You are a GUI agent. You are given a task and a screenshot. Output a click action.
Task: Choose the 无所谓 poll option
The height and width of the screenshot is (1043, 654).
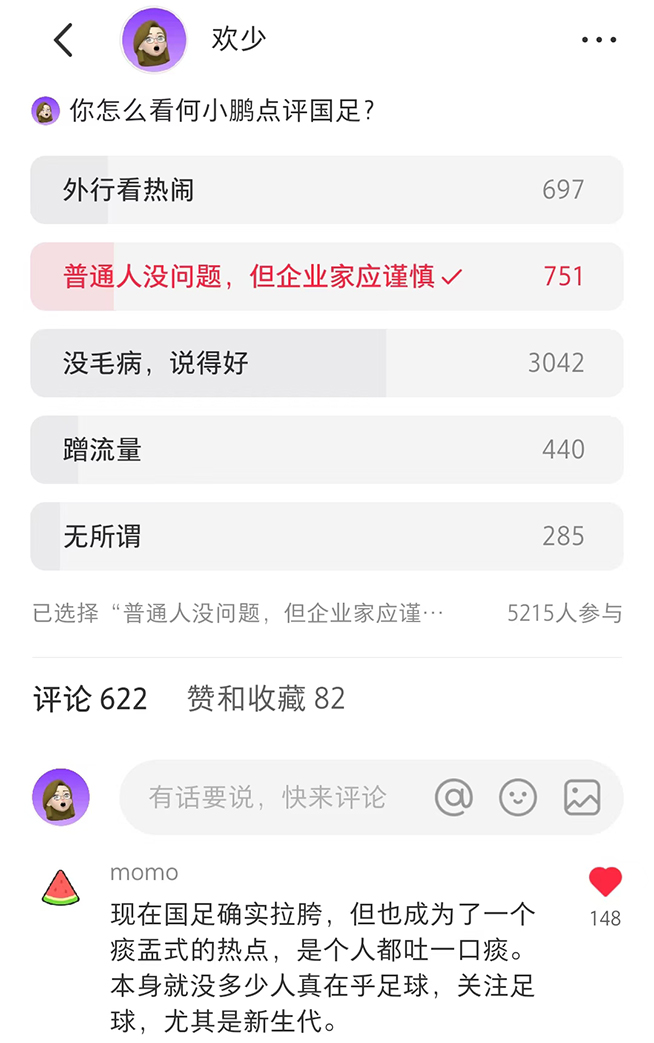click(326, 537)
